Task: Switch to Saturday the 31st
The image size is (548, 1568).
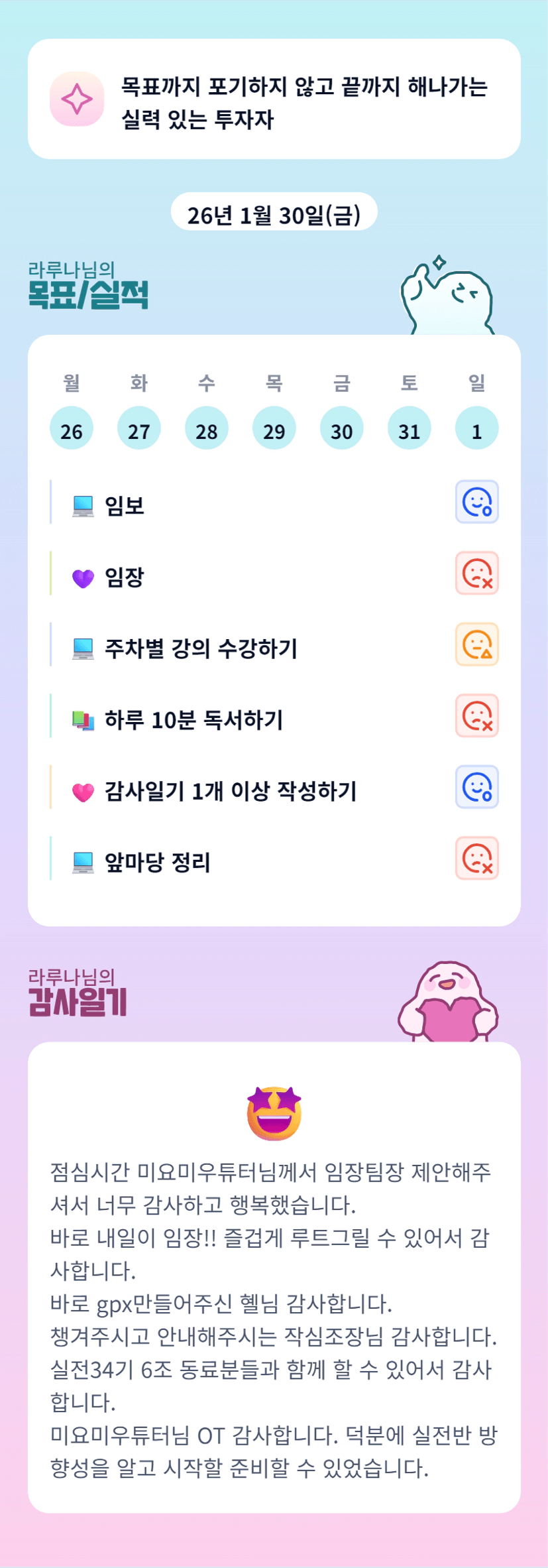Action: [410, 428]
